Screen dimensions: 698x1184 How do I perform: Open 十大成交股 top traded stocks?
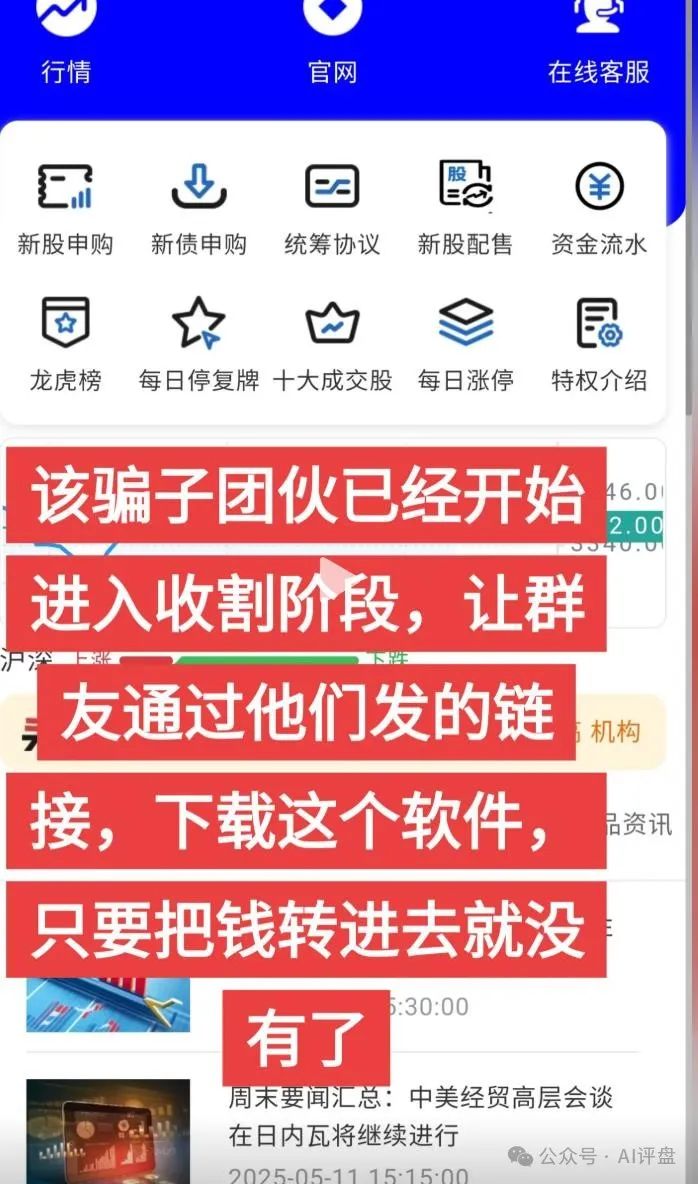click(332, 345)
